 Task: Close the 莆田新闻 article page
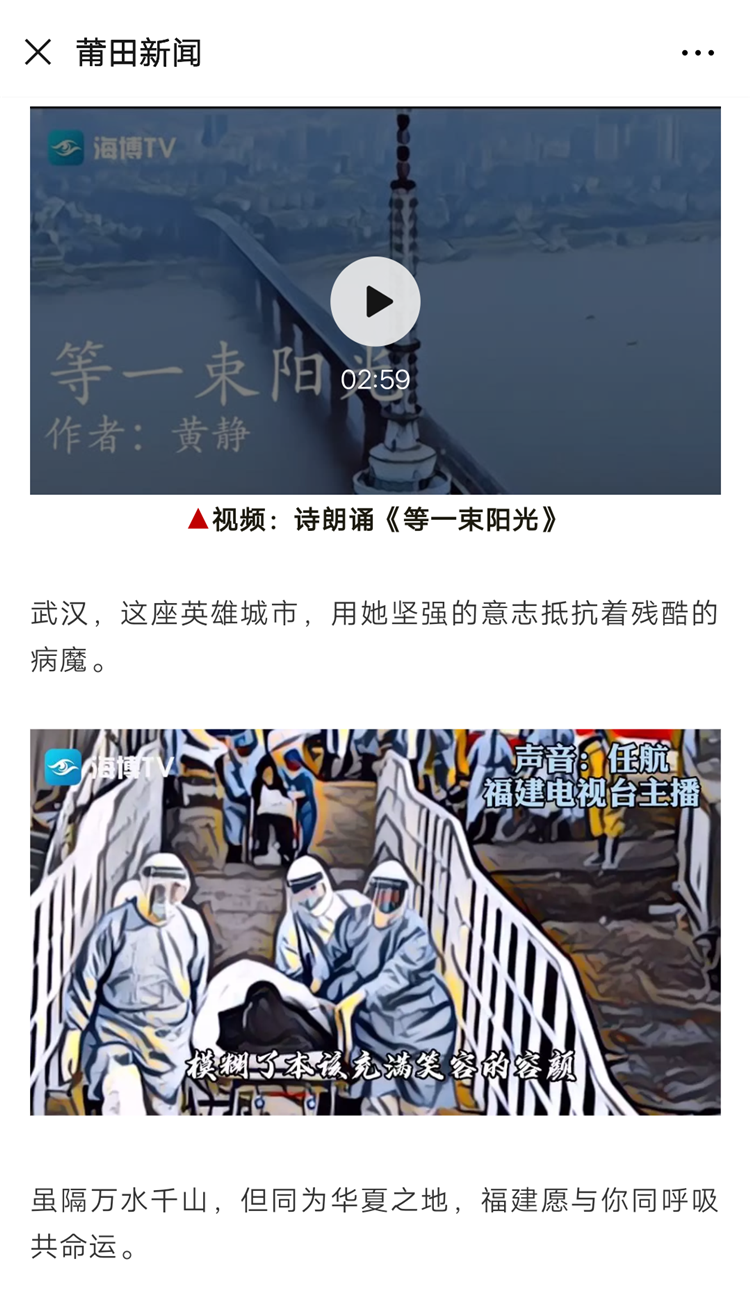pyautogui.click(x=38, y=52)
